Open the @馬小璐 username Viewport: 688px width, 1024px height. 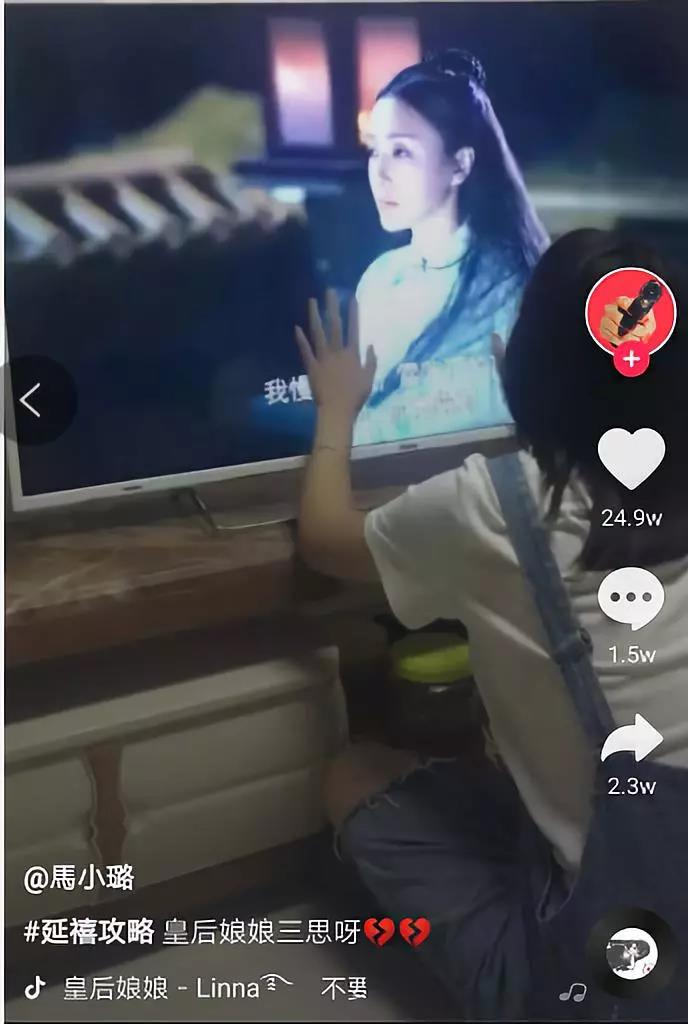tap(79, 879)
